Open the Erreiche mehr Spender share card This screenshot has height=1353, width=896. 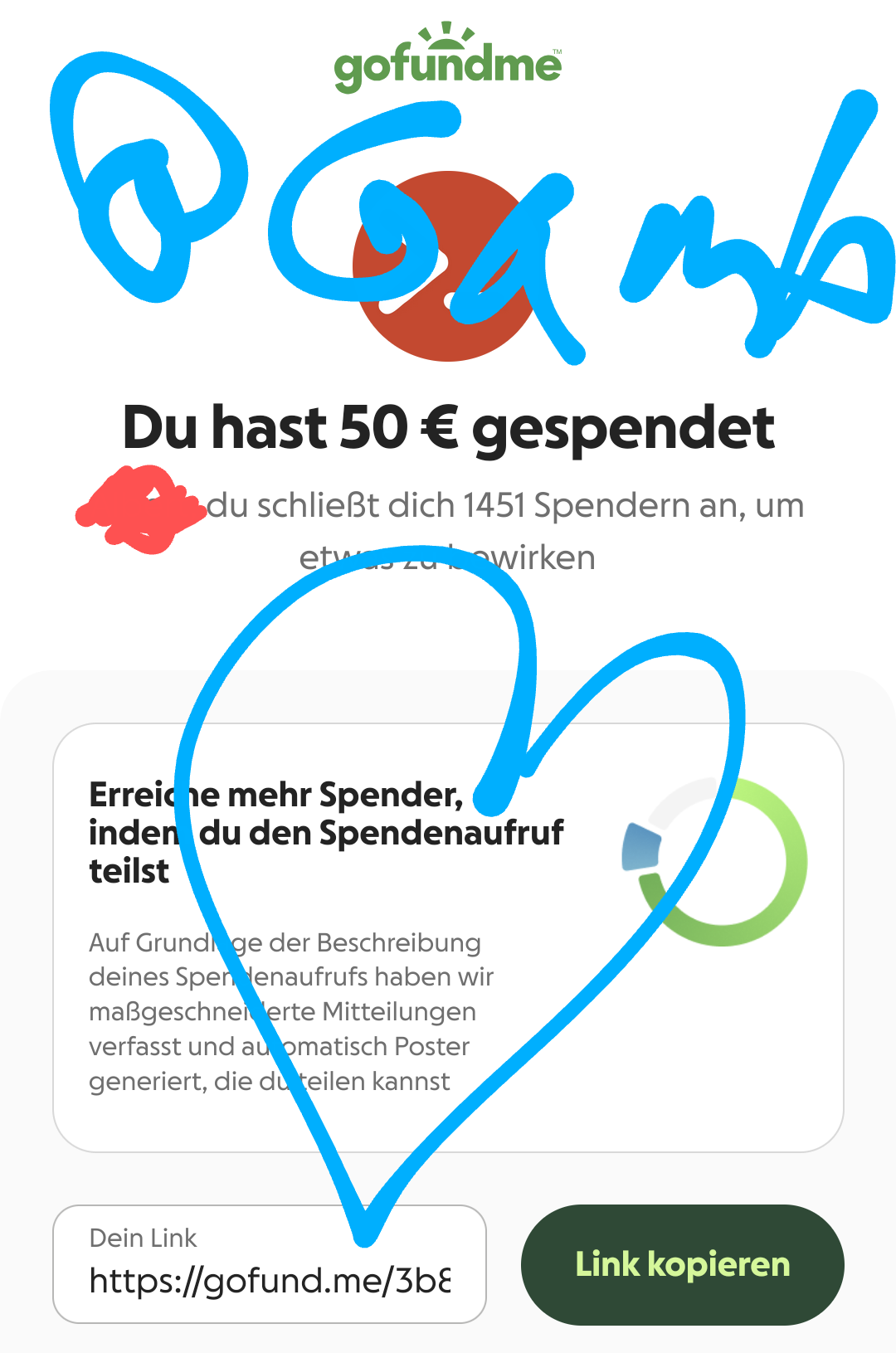(448, 937)
